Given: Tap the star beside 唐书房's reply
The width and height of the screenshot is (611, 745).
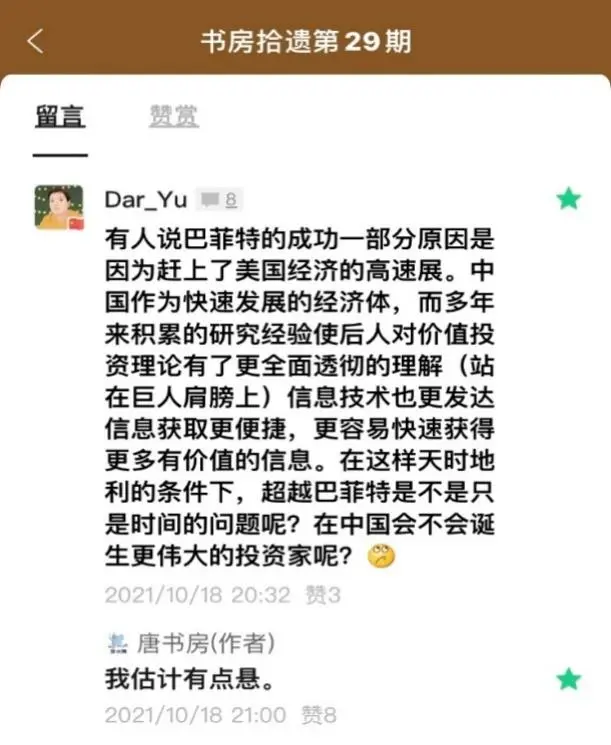Looking at the screenshot, I should [568, 680].
